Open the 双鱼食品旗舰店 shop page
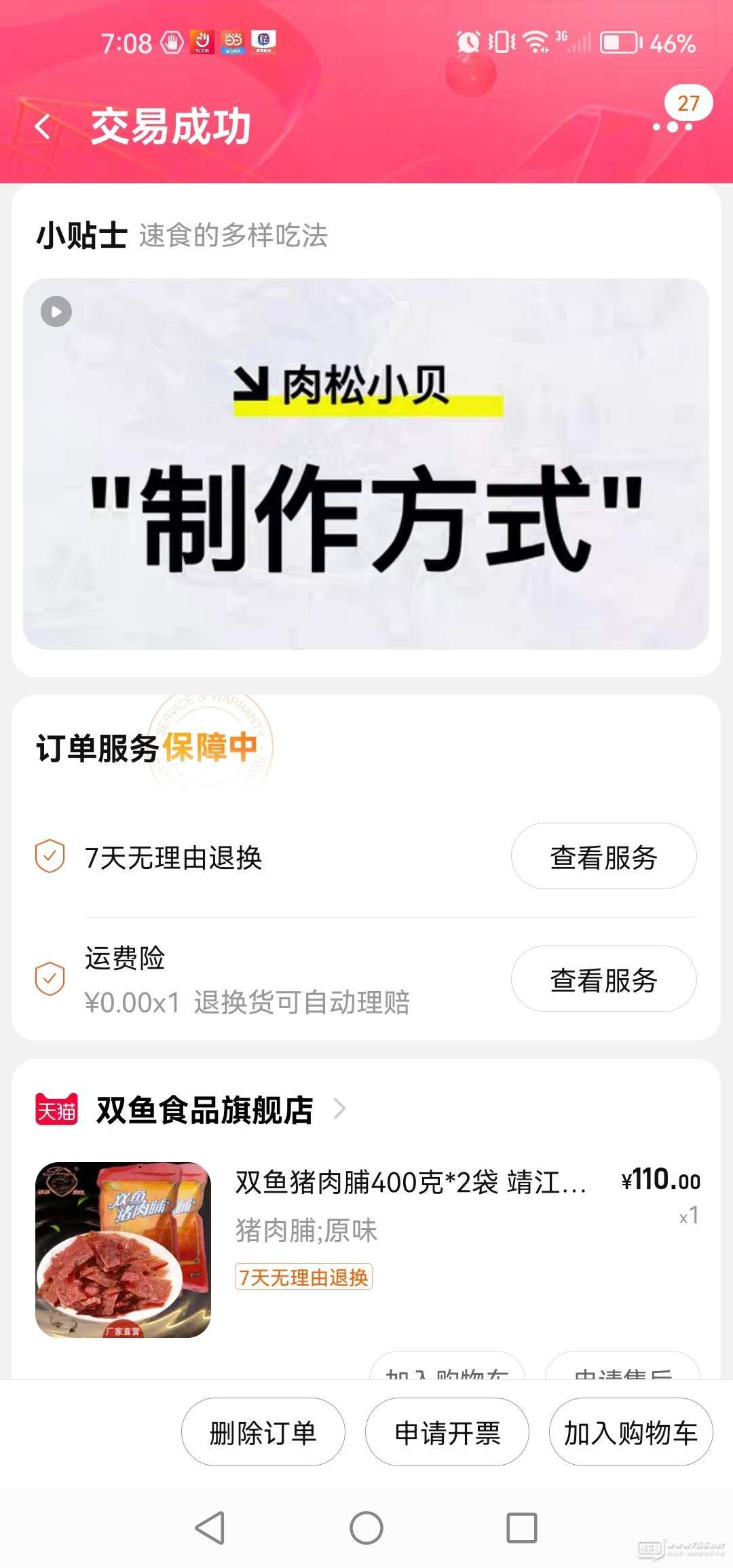Viewport: 733px width, 1568px height. click(204, 1110)
